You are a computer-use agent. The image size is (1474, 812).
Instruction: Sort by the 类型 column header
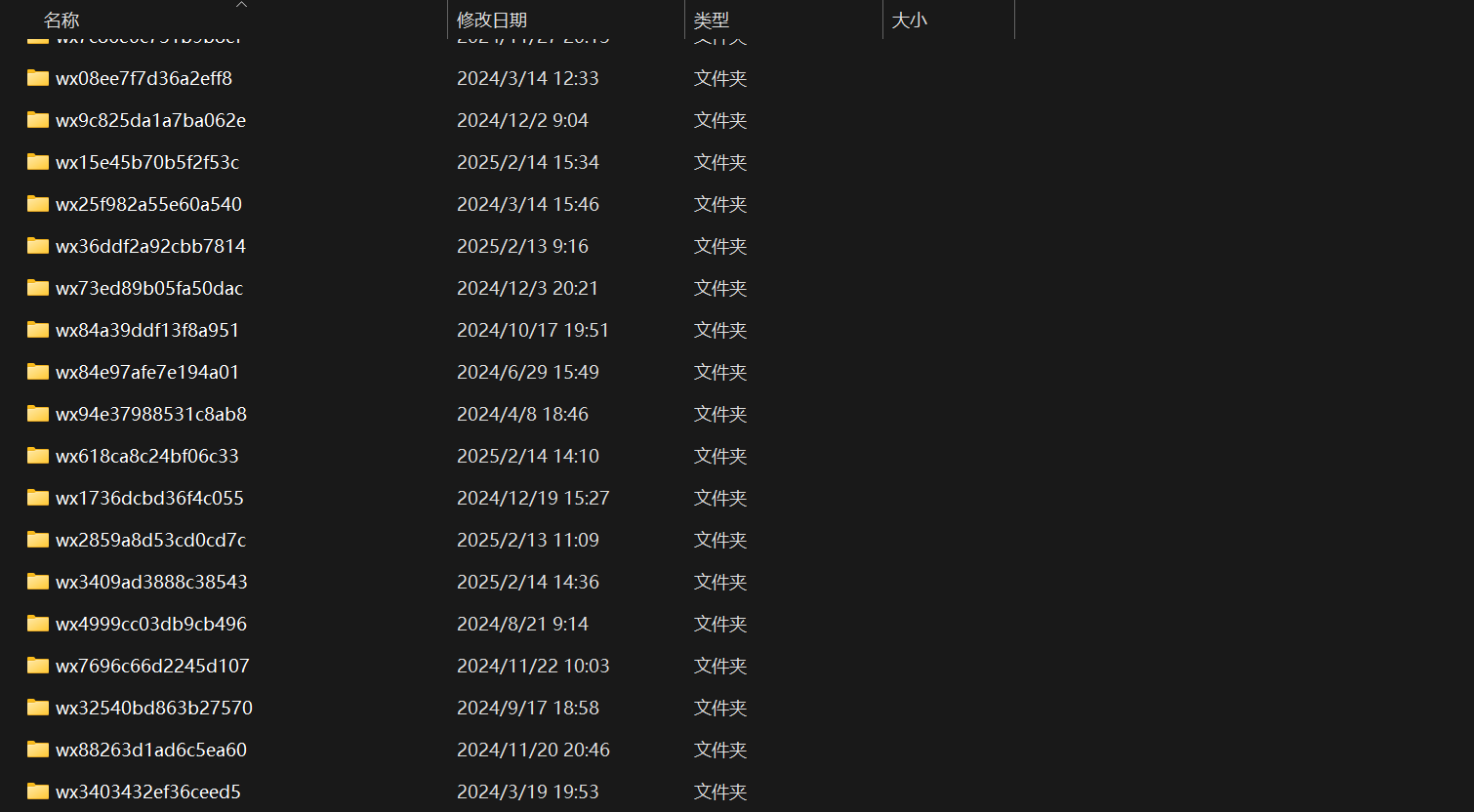point(712,20)
